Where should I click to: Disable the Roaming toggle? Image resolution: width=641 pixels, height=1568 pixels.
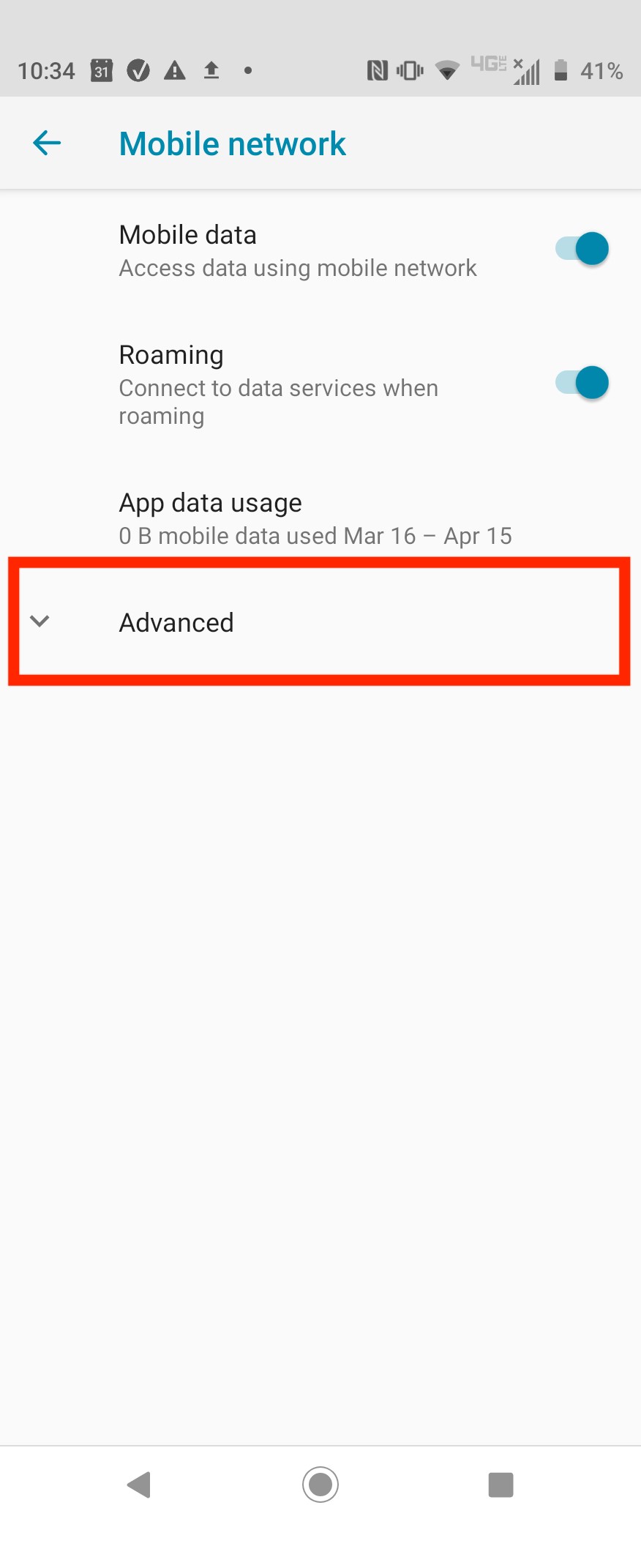coord(582,383)
